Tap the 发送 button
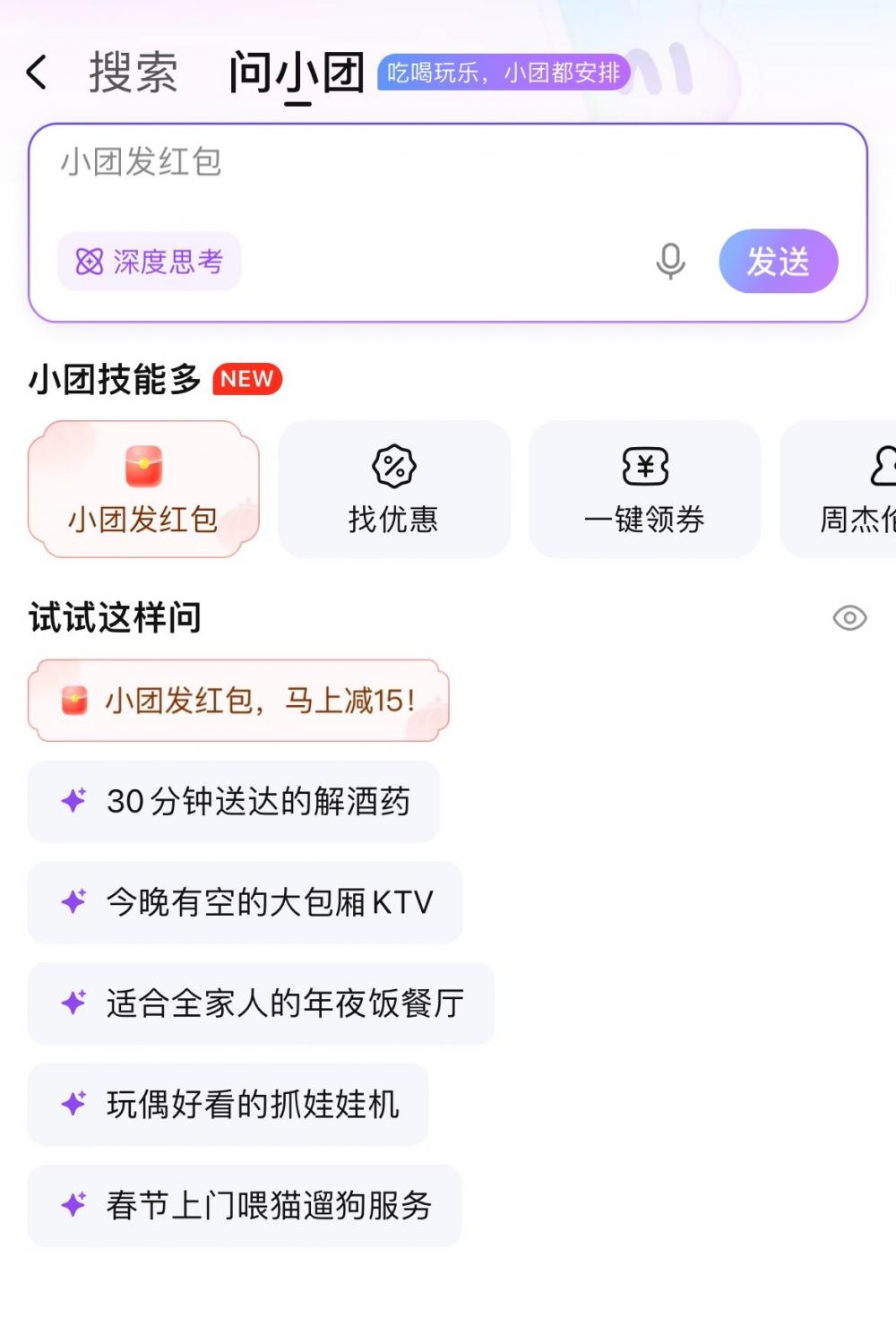The width and height of the screenshot is (896, 1326). point(778,262)
